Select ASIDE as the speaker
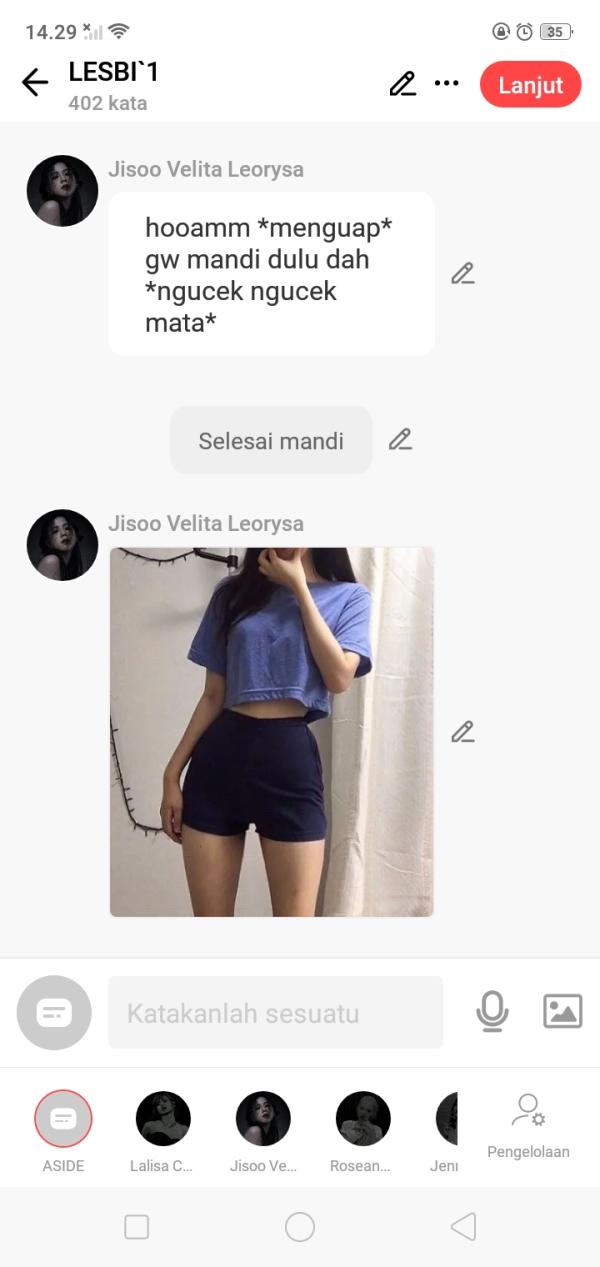 [x=63, y=1119]
